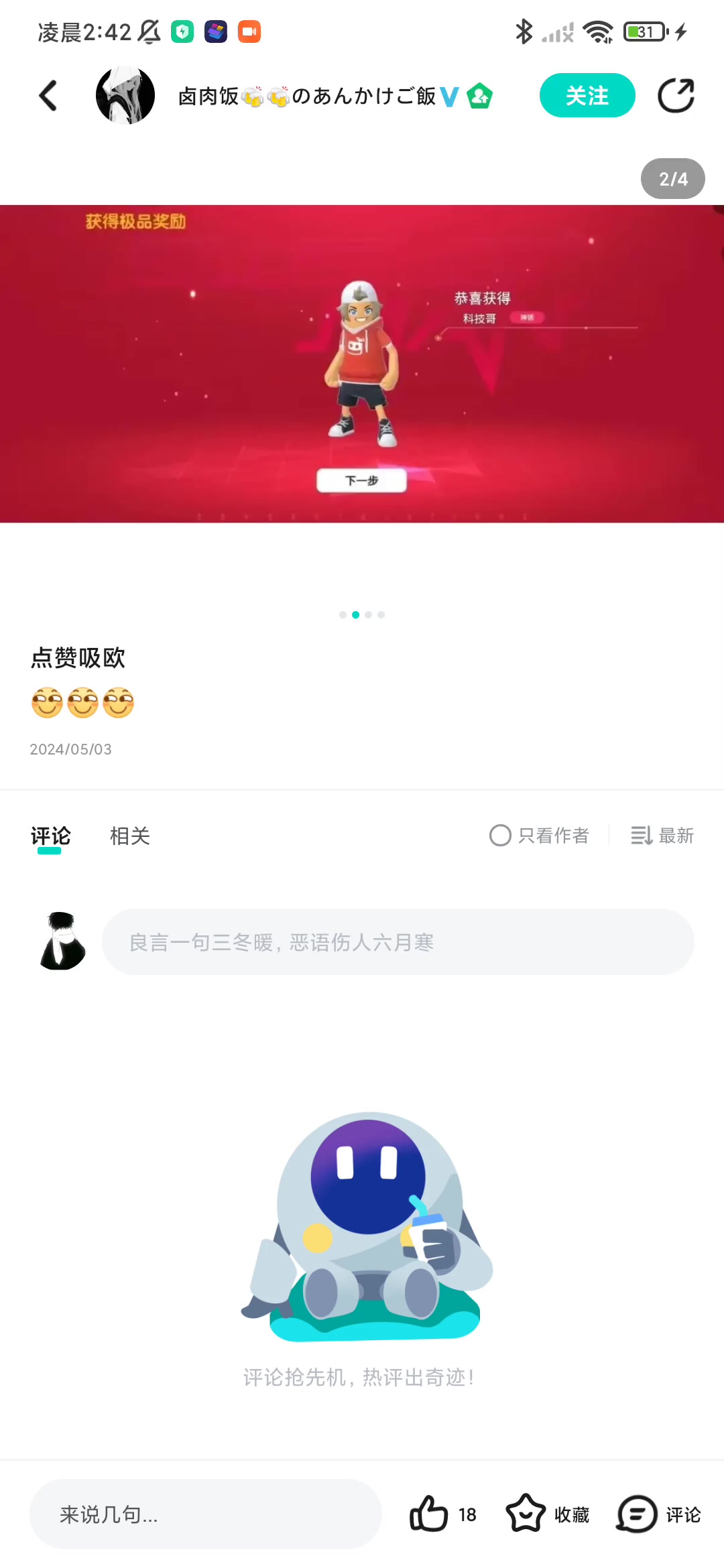Share this post via the share icon
This screenshot has height=1568, width=724.
(676, 95)
